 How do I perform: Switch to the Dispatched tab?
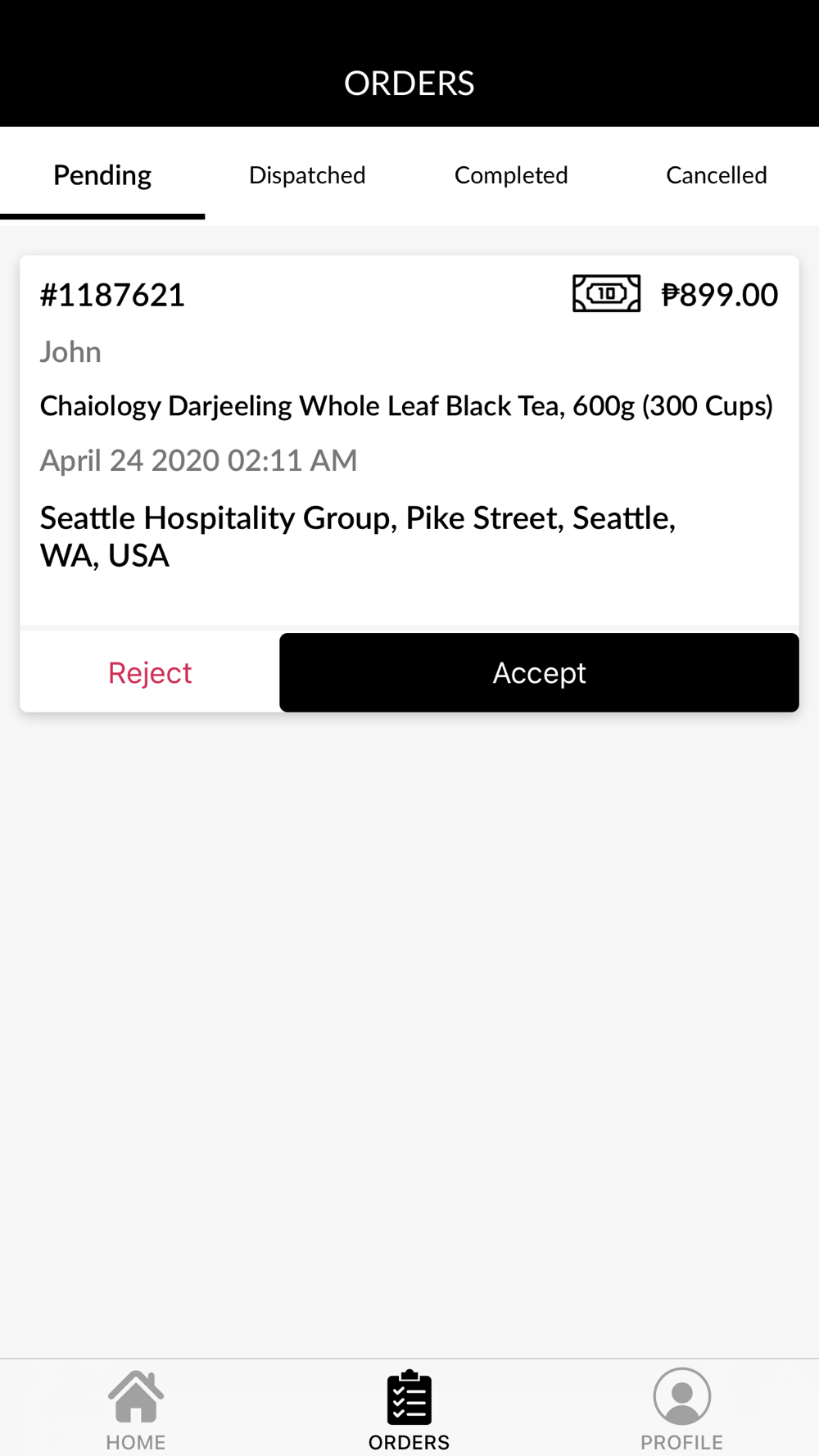[x=307, y=175]
